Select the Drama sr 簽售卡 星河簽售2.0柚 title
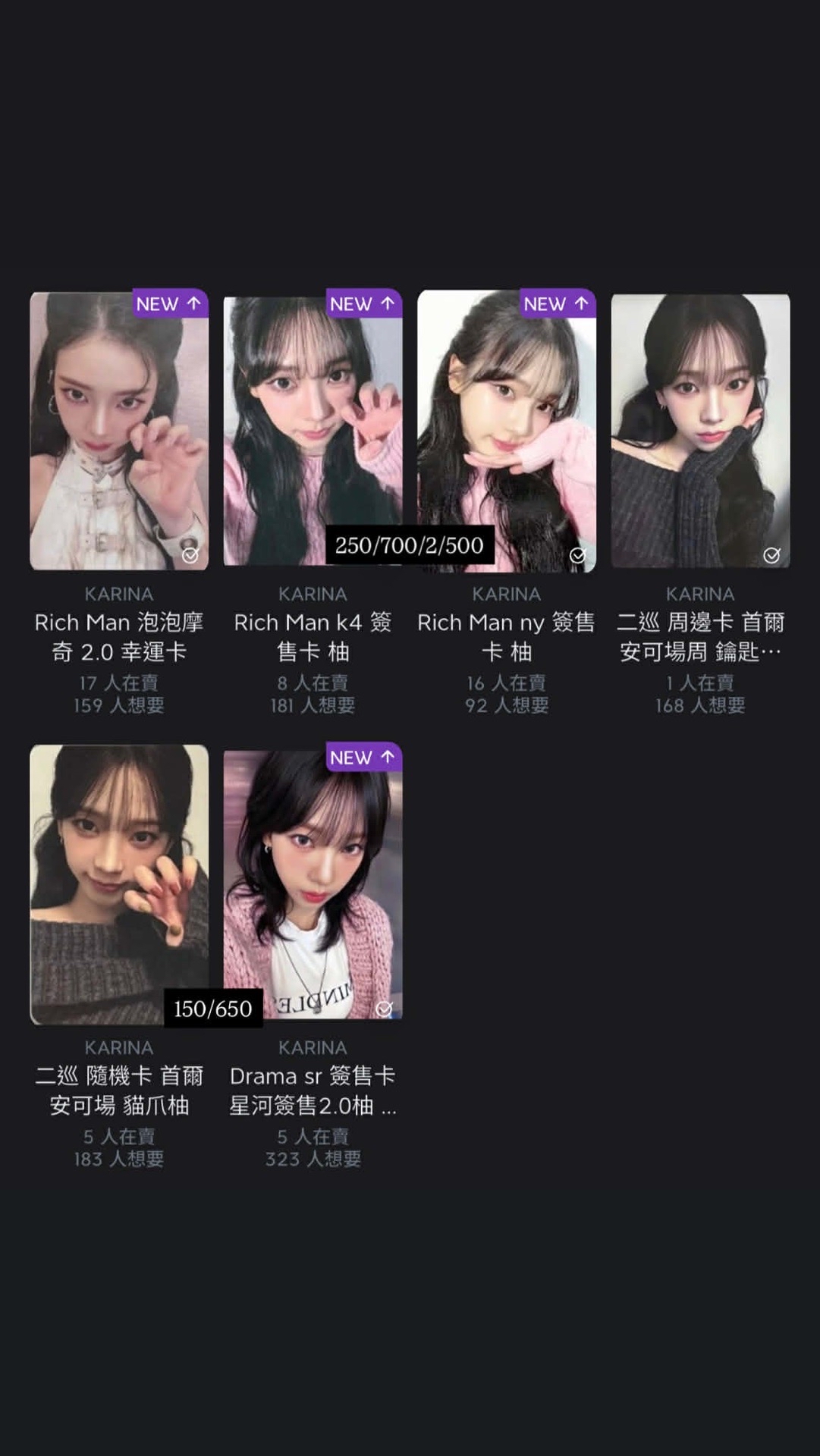The image size is (820, 1456). coord(313,1090)
